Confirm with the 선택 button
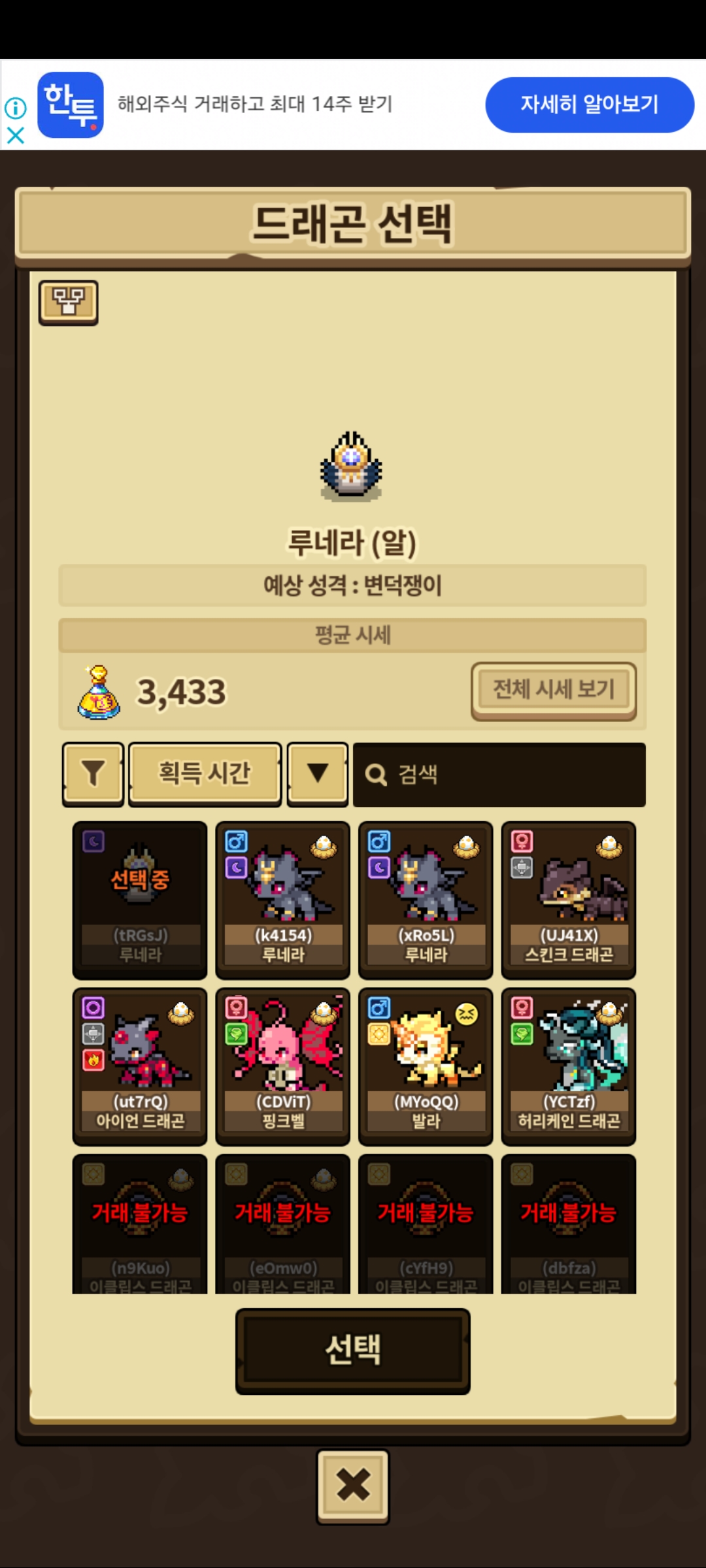Viewport: 706px width, 1568px height. tap(352, 1350)
